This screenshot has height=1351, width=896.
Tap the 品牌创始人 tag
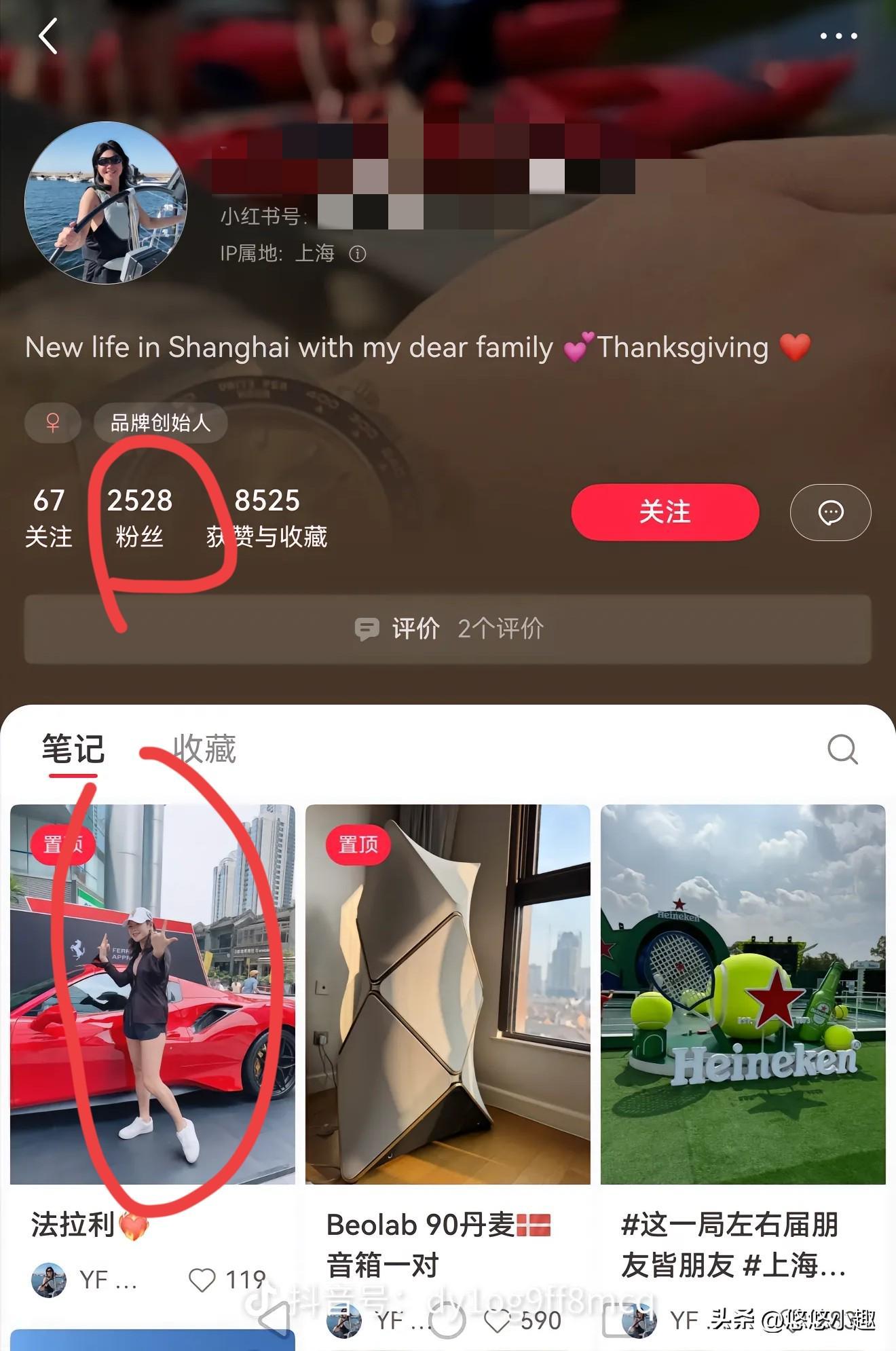click(160, 423)
